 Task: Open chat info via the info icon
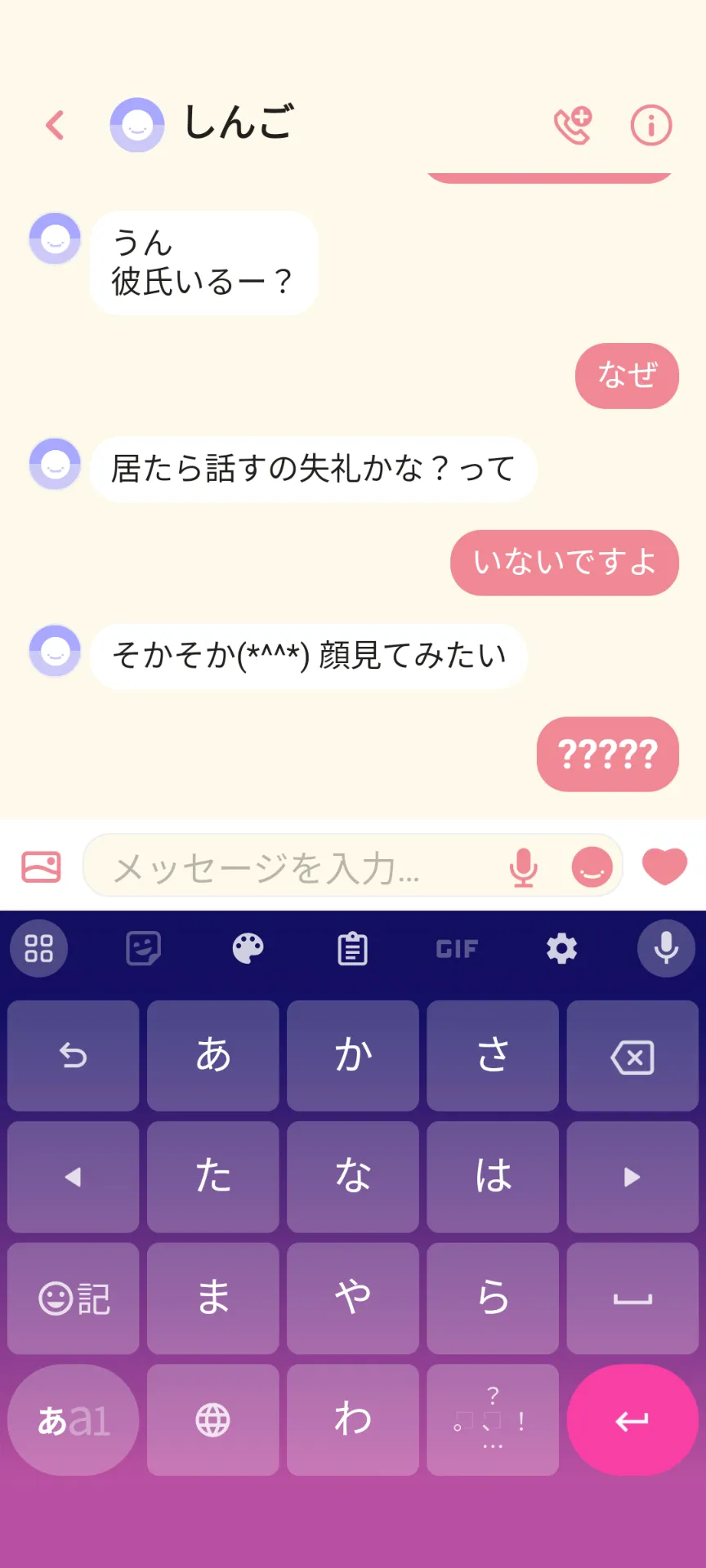click(x=651, y=125)
